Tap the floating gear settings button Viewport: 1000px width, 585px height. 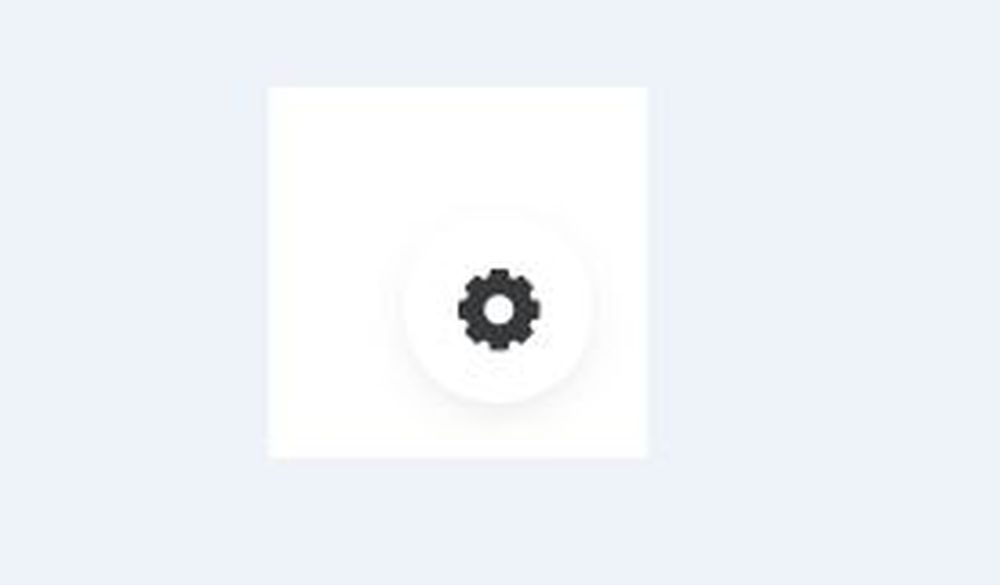[x=499, y=309]
